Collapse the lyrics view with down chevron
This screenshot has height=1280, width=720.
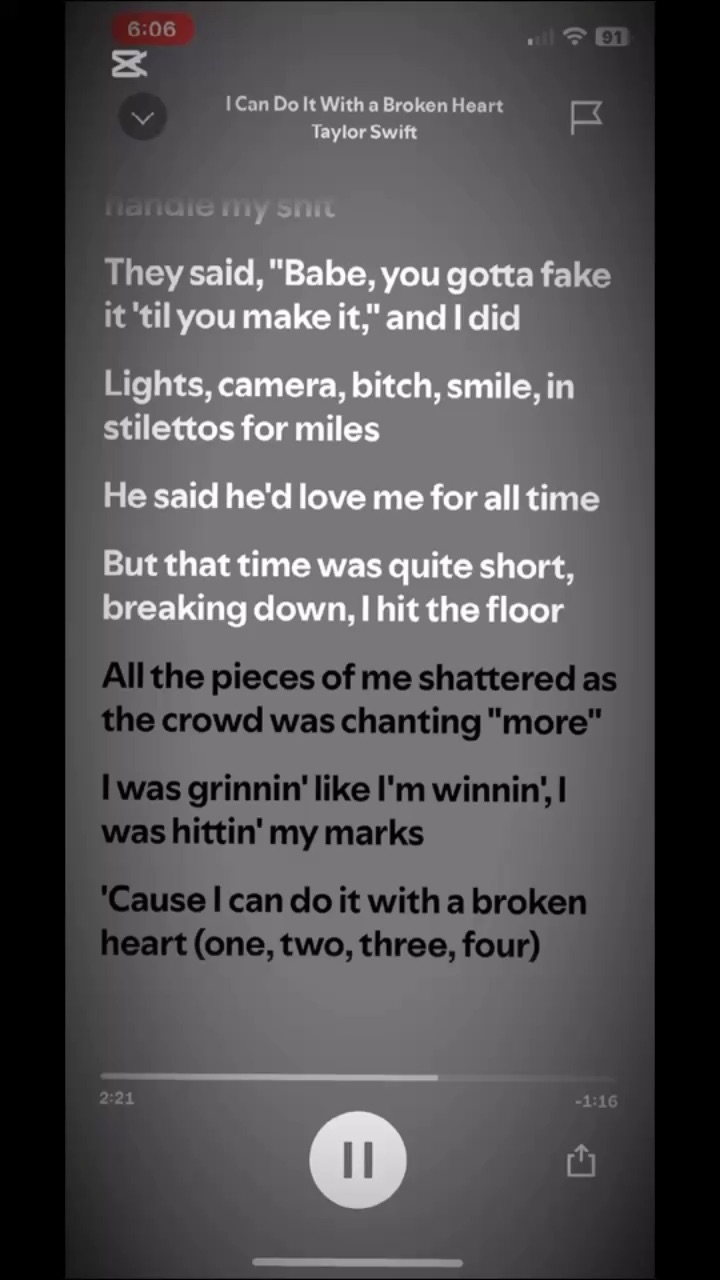click(x=143, y=118)
